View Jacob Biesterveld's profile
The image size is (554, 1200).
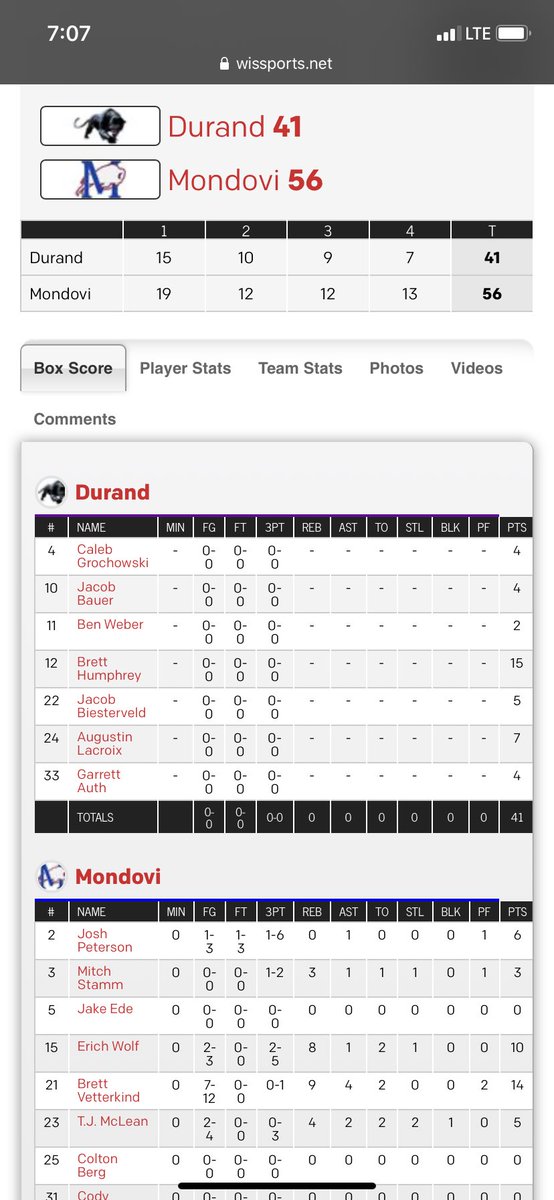(x=113, y=706)
